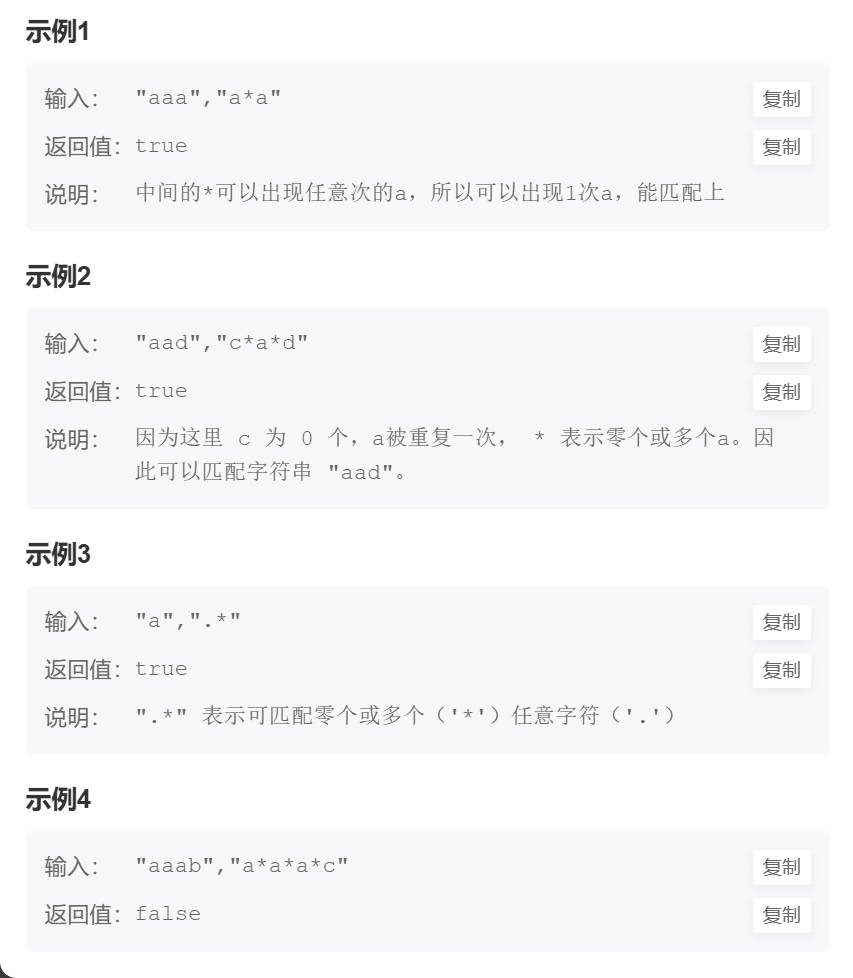Copy the input of 示例4

(x=781, y=867)
